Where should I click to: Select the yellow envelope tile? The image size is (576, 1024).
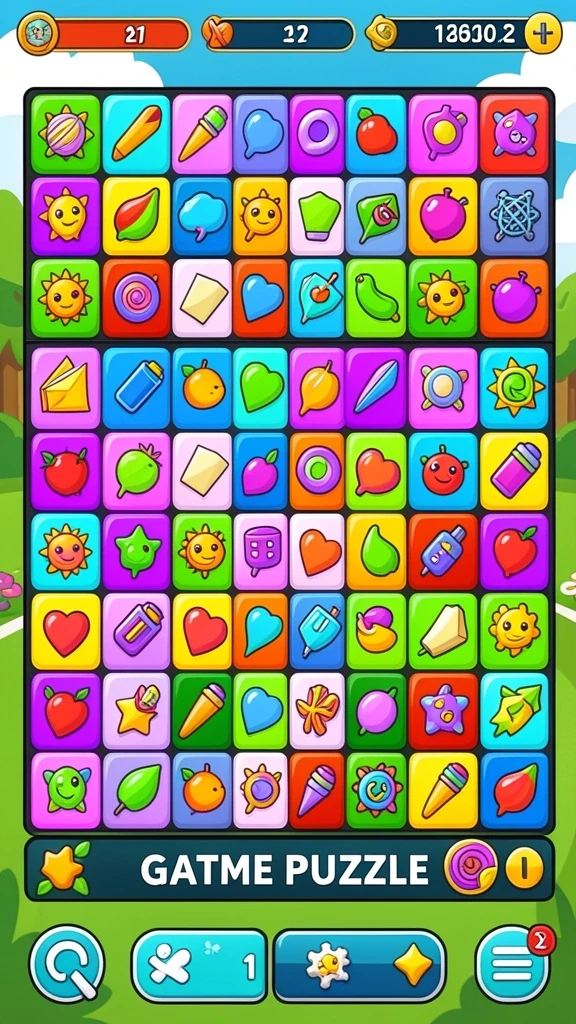click(x=65, y=388)
